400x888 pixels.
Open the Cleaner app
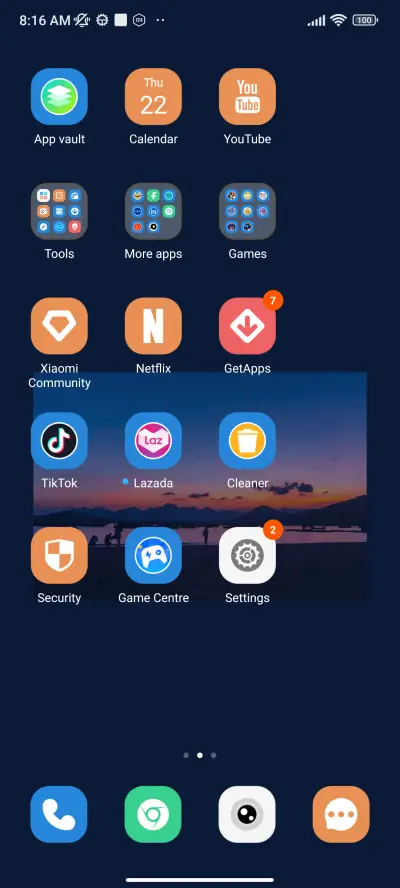click(x=247, y=441)
